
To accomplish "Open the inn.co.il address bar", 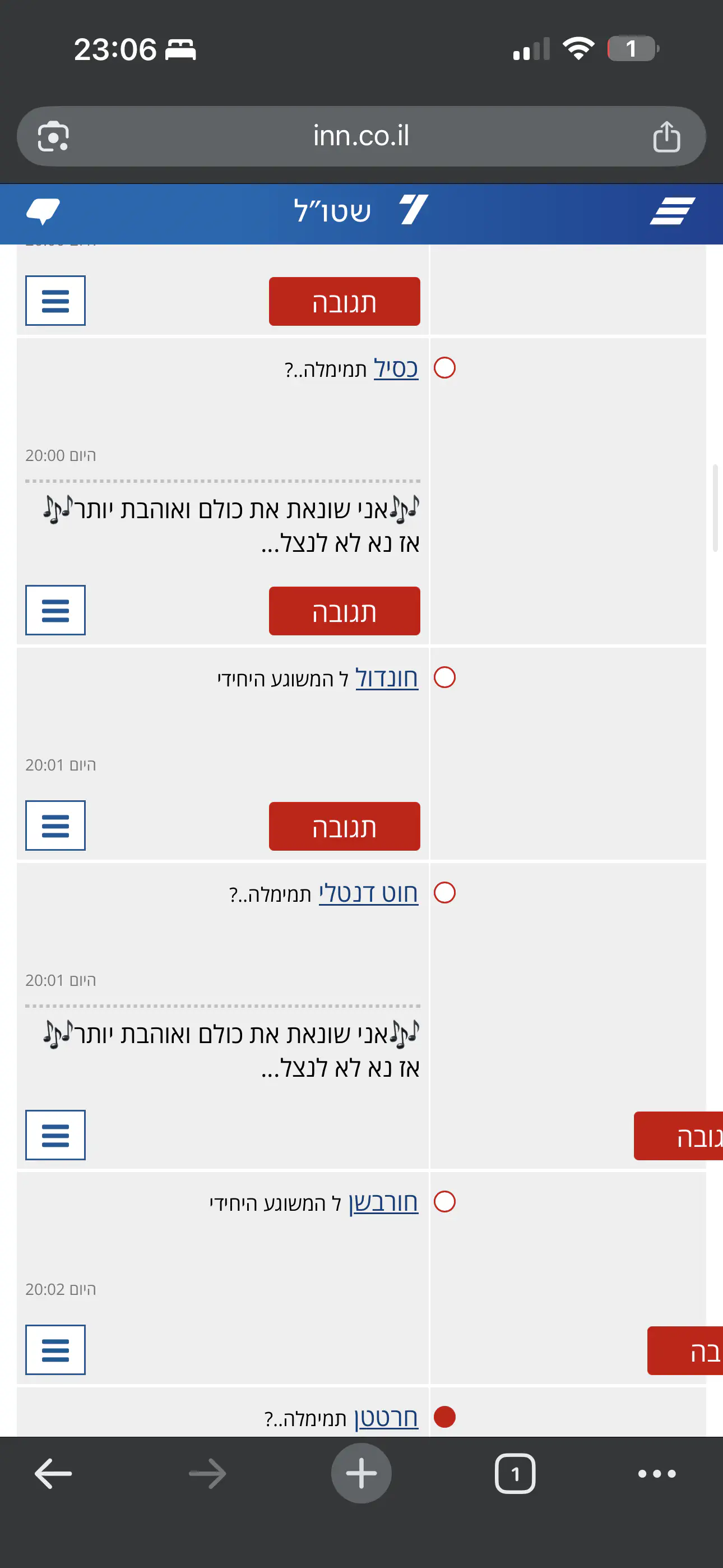I will click(x=361, y=136).
